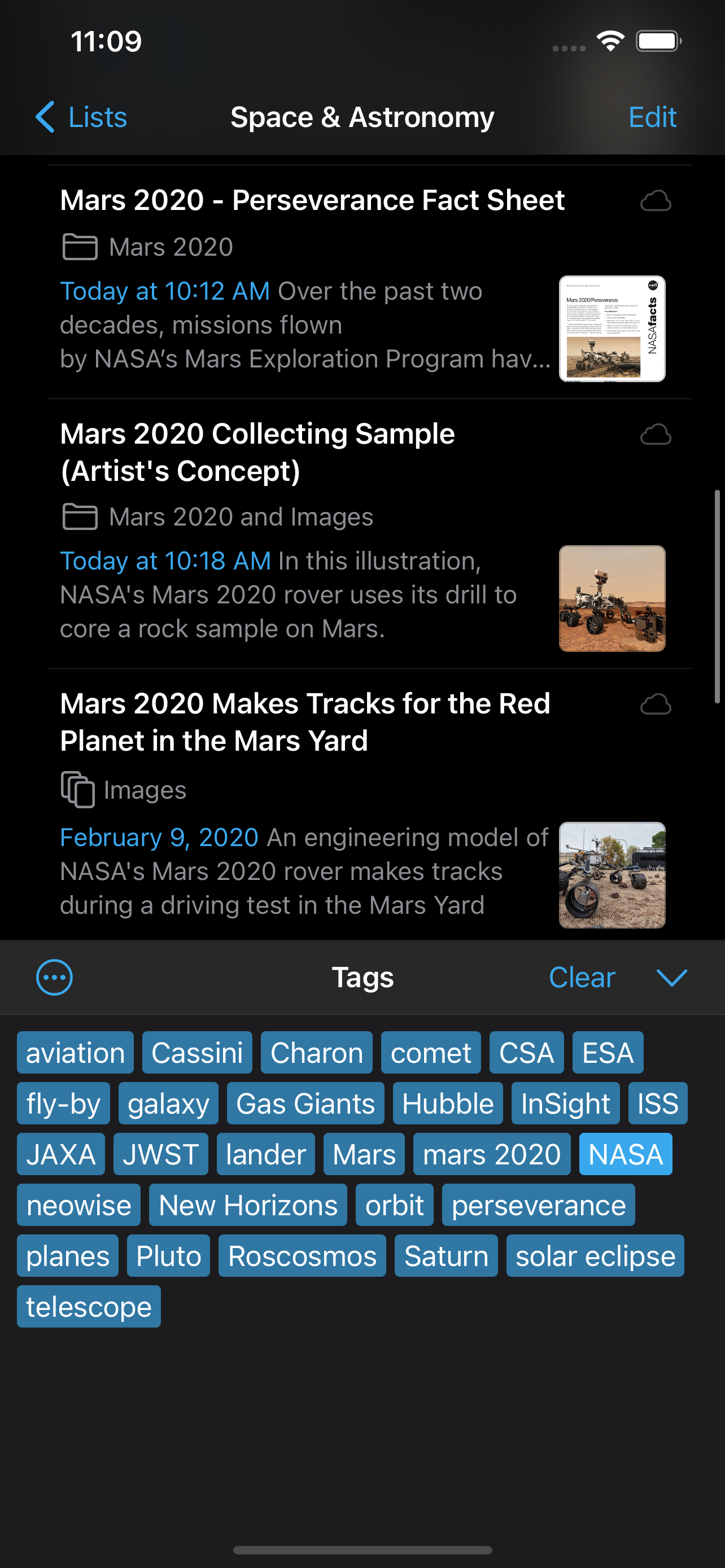This screenshot has height=1568, width=725.
Task: Open Mars 2020 Makes Tracks item
Action: [304, 722]
